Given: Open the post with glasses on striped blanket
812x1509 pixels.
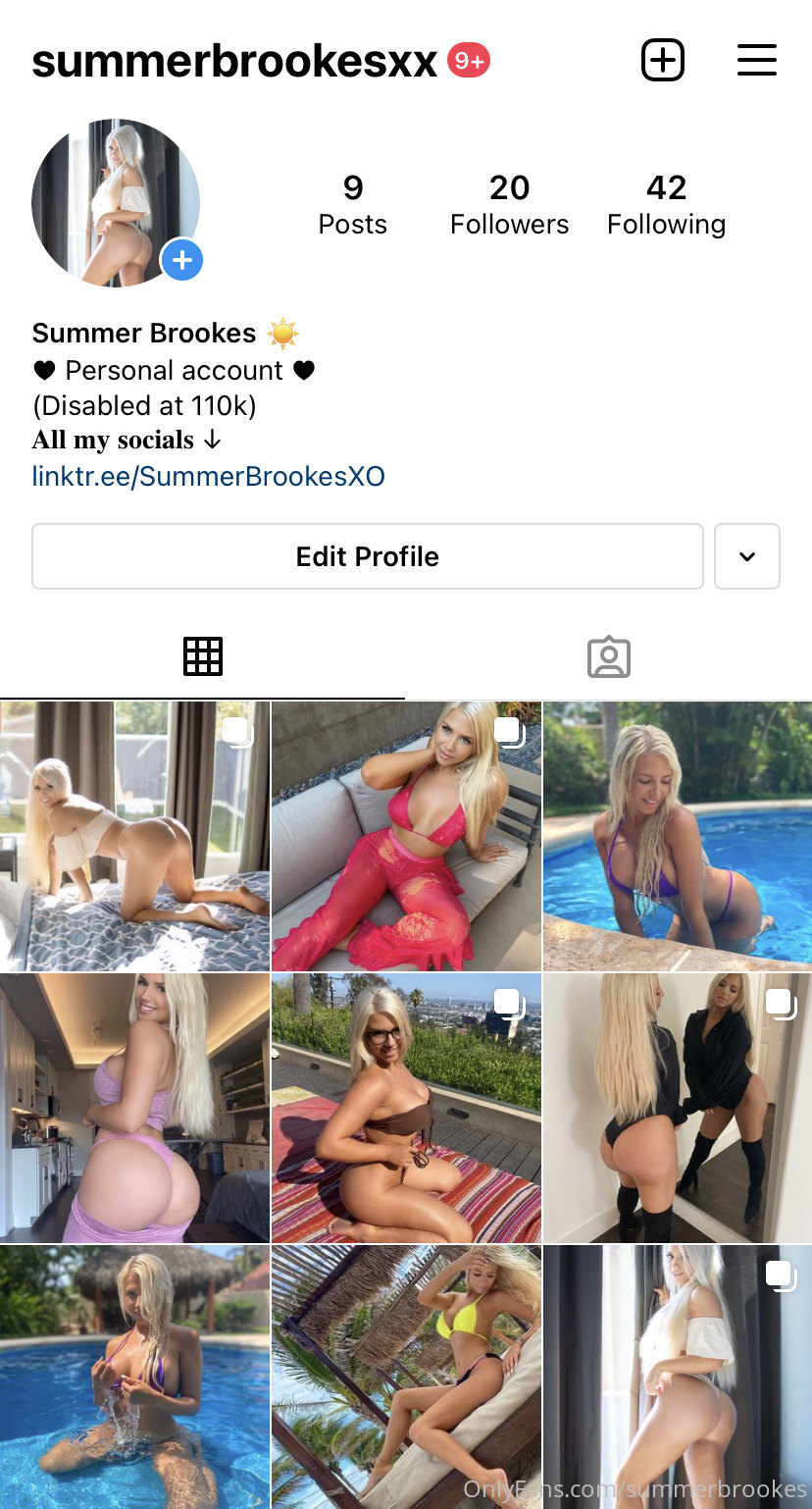Looking at the screenshot, I should coord(406,1109).
